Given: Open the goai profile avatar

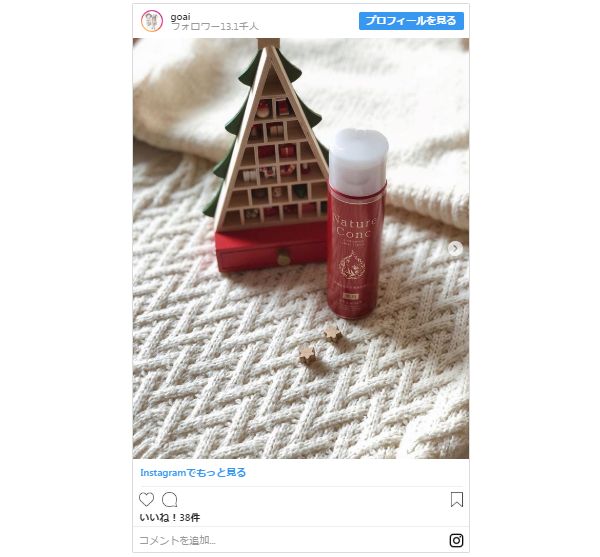Looking at the screenshot, I should [x=152, y=20].
